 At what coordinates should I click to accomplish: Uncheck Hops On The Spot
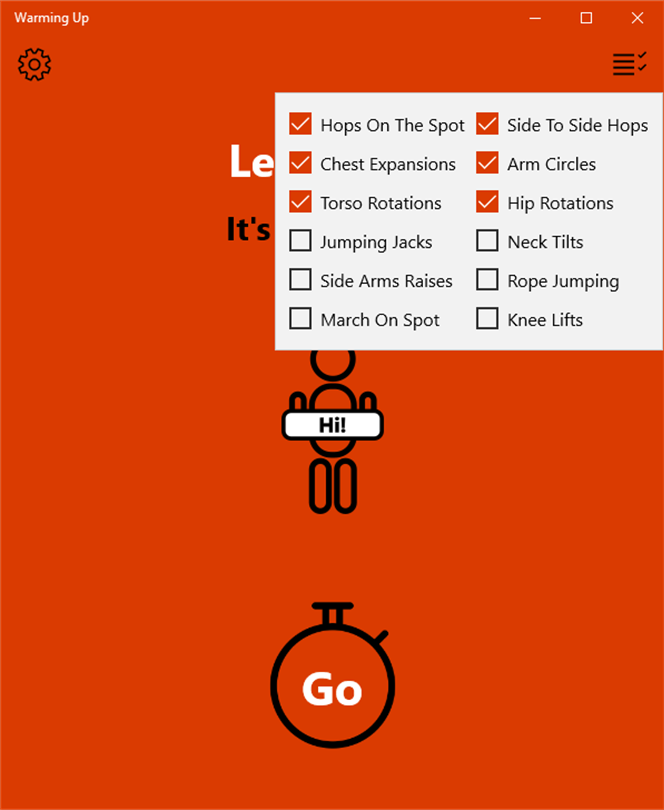coord(300,124)
